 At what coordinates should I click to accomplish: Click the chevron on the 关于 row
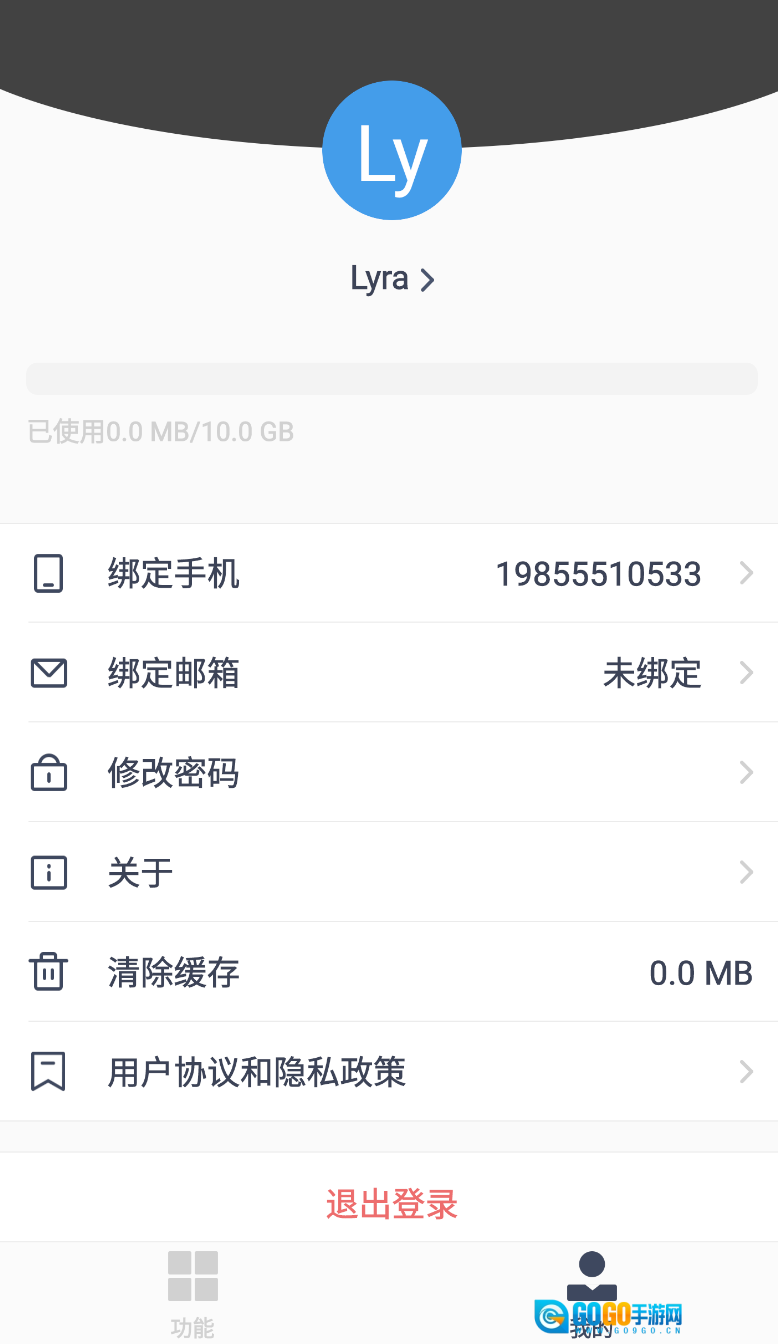point(746,872)
